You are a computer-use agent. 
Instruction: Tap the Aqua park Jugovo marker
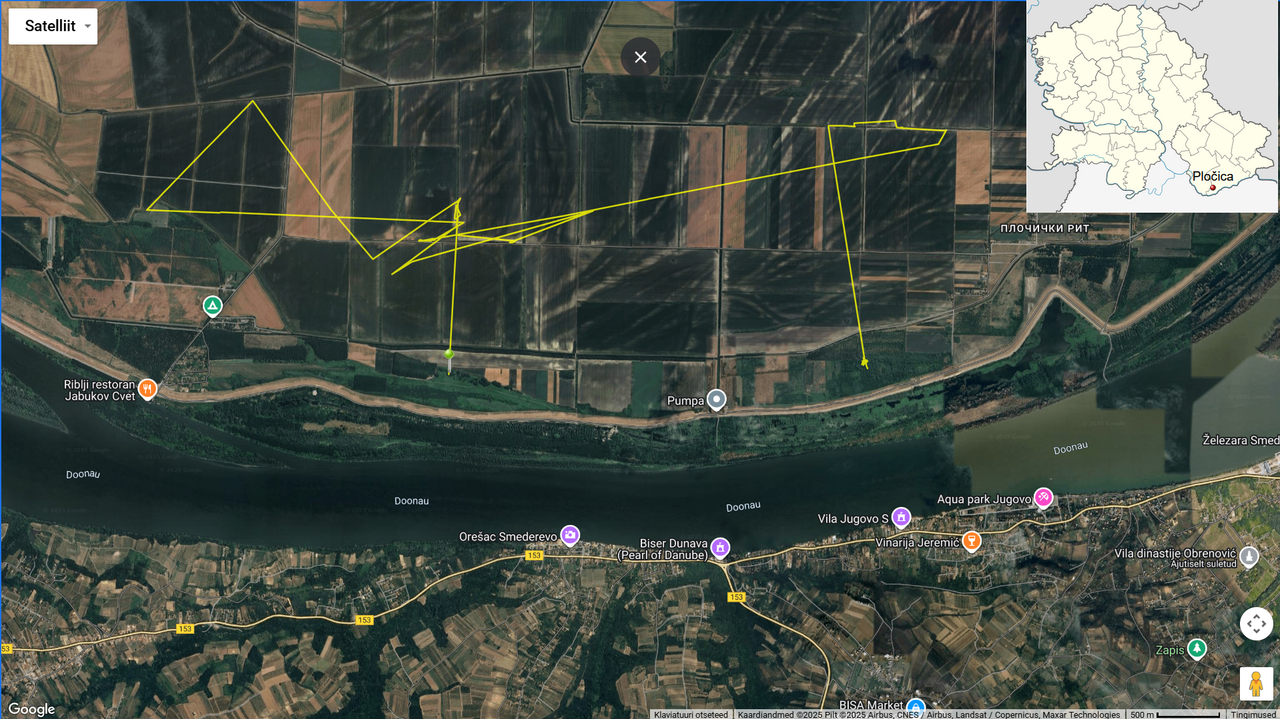pyautogui.click(x=1043, y=497)
